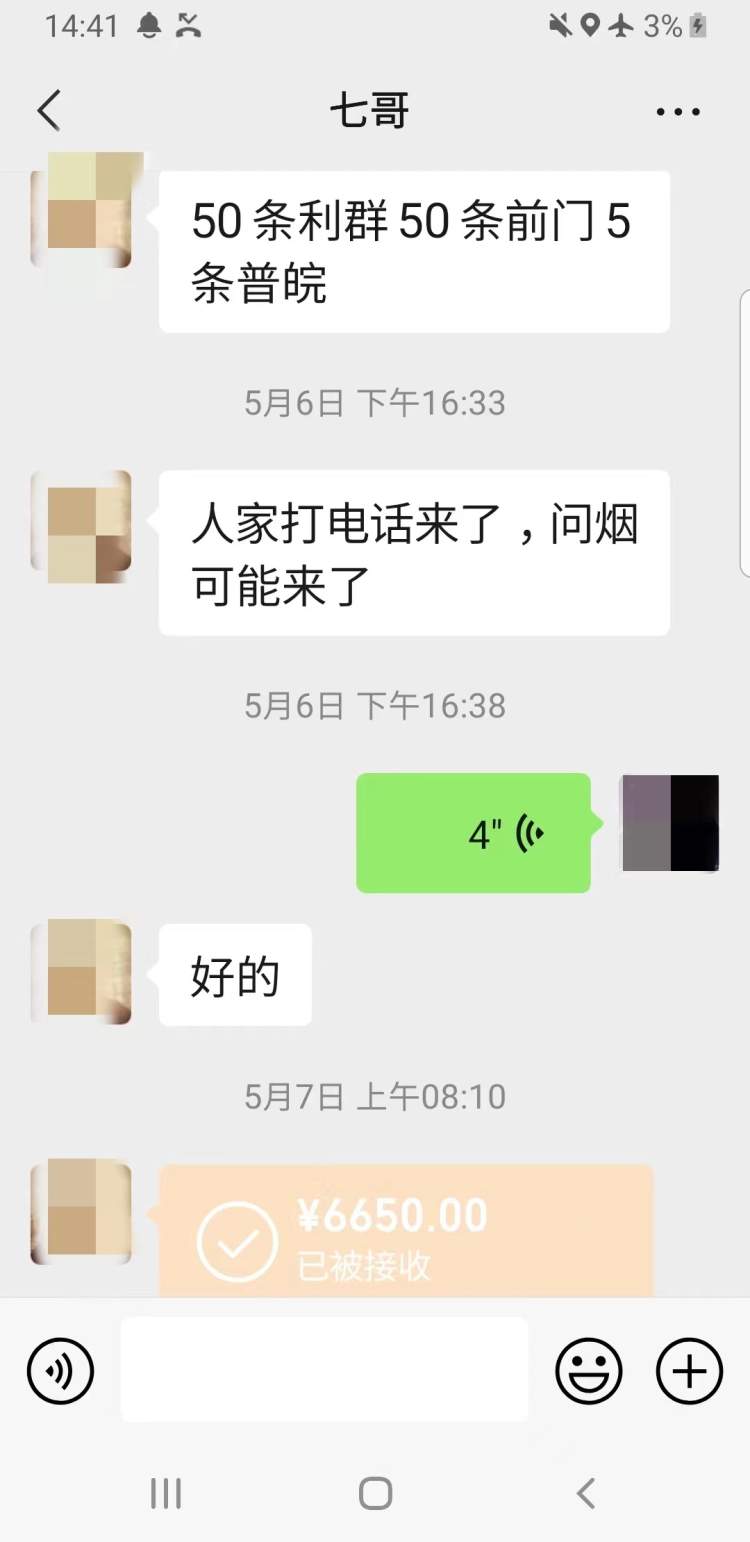This screenshot has height=1542, width=750.
Task: Tap the Android recents button
Action: coord(165,1494)
